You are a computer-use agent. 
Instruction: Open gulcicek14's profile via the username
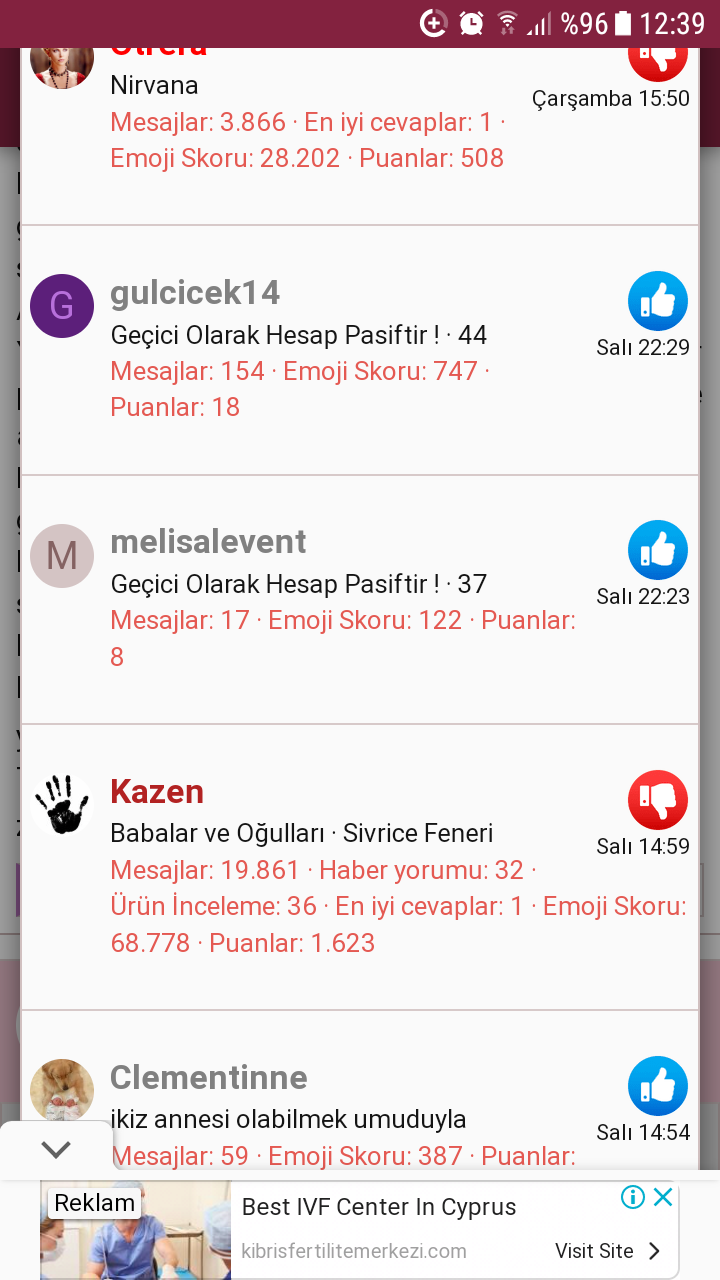click(x=195, y=293)
